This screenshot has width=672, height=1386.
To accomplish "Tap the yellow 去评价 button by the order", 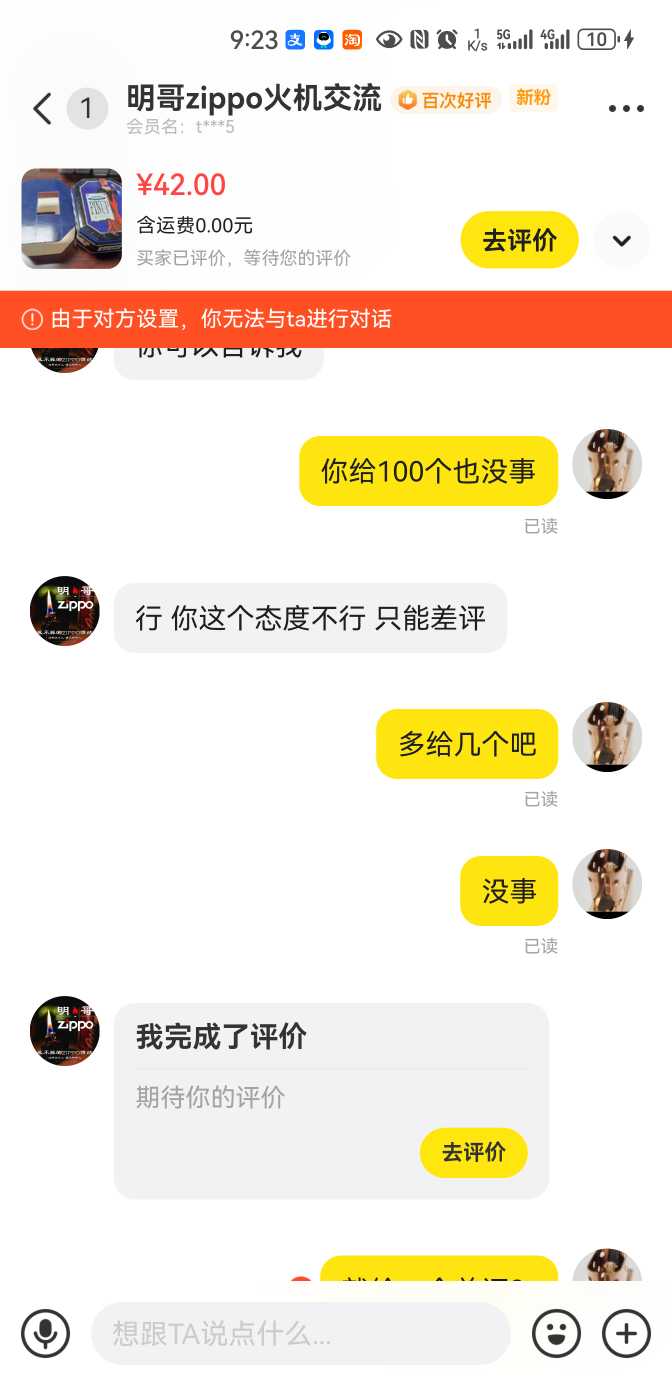I will click(x=519, y=240).
